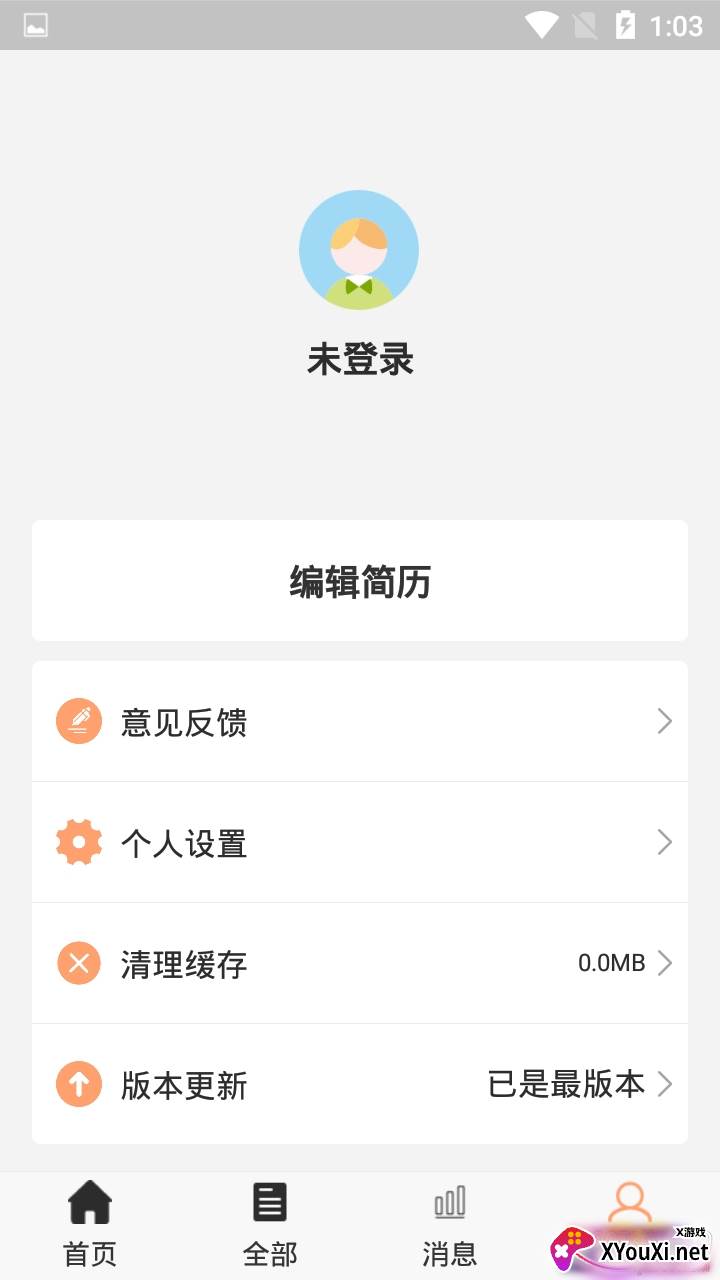
Task: Click the 编辑简历 button
Action: click(x=359, y=581)
